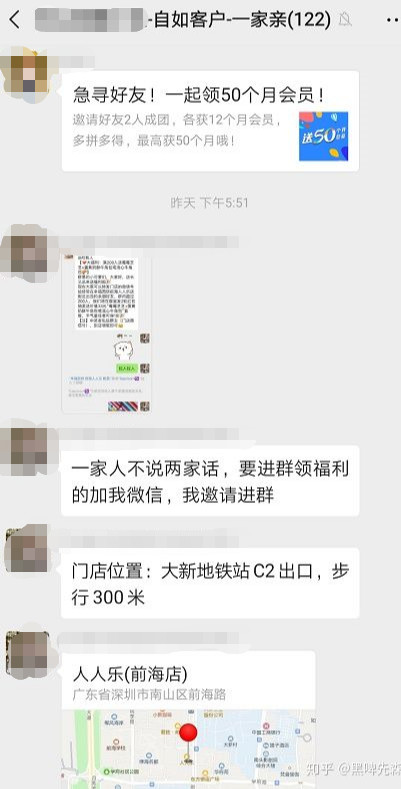Viewport: 401px width, 789px height.
Task: Go back from the group chat
Action: coord(15,20)
